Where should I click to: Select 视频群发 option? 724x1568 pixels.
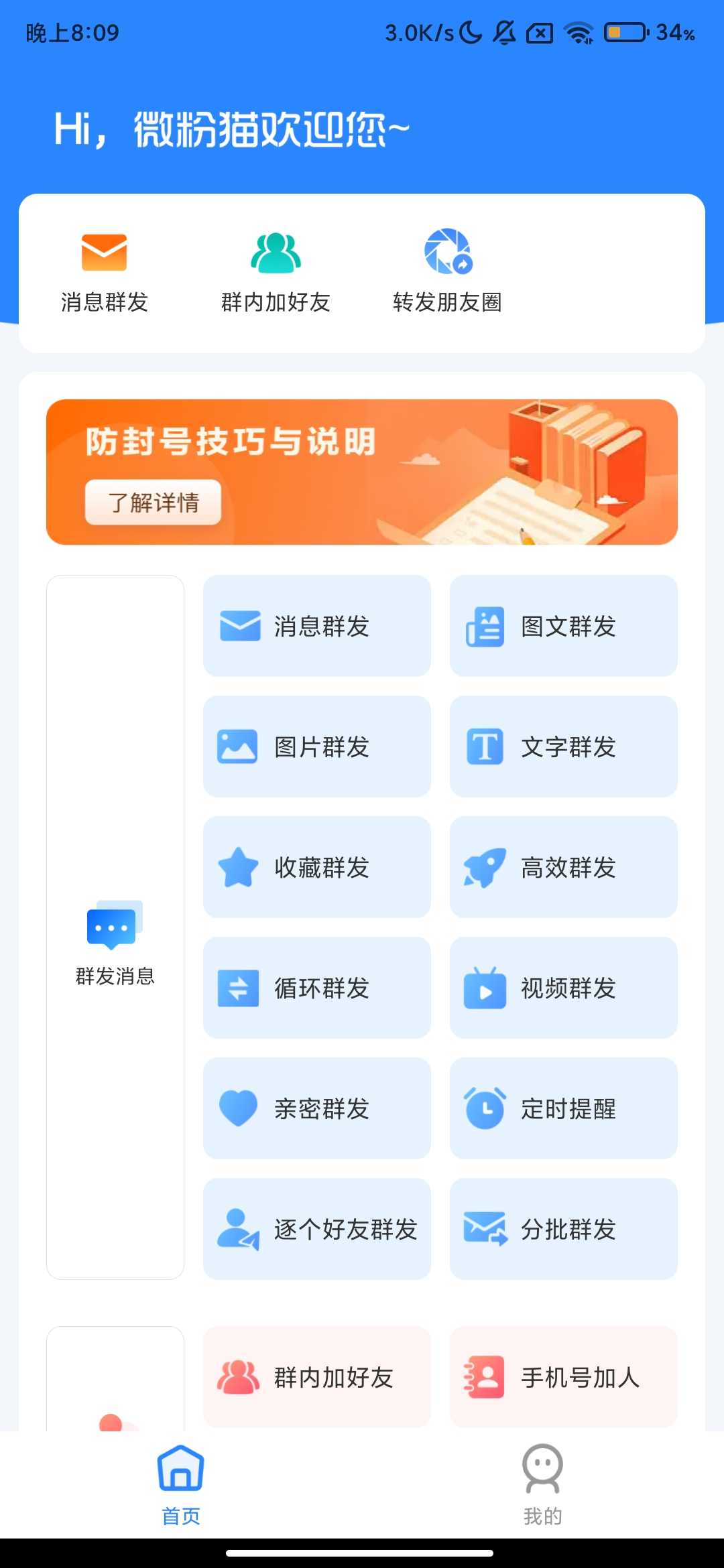point(563,988)
